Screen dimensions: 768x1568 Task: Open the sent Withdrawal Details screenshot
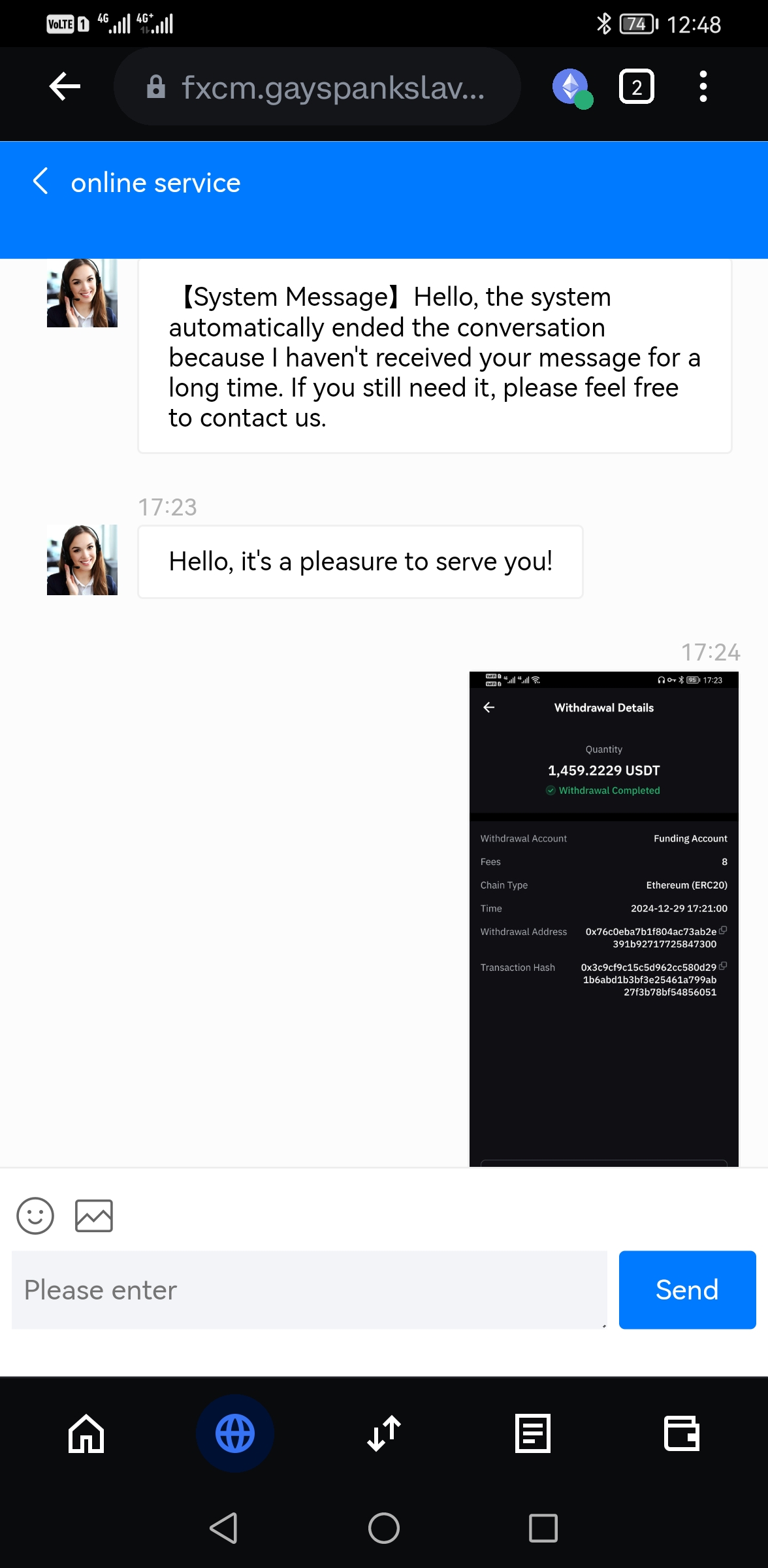tap(603, 918)
